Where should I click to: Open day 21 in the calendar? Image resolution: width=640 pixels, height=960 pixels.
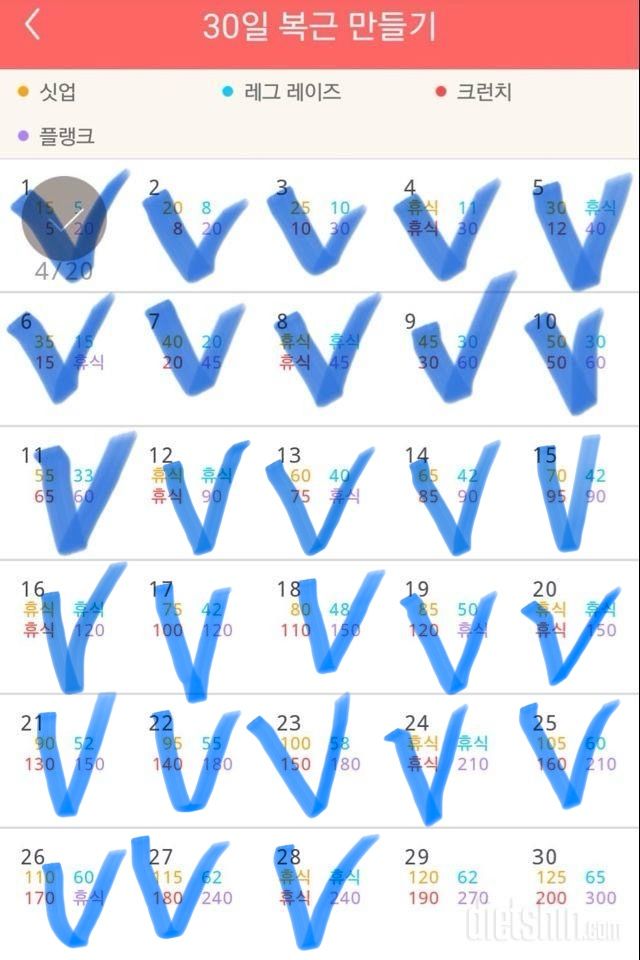coord(64,760)
